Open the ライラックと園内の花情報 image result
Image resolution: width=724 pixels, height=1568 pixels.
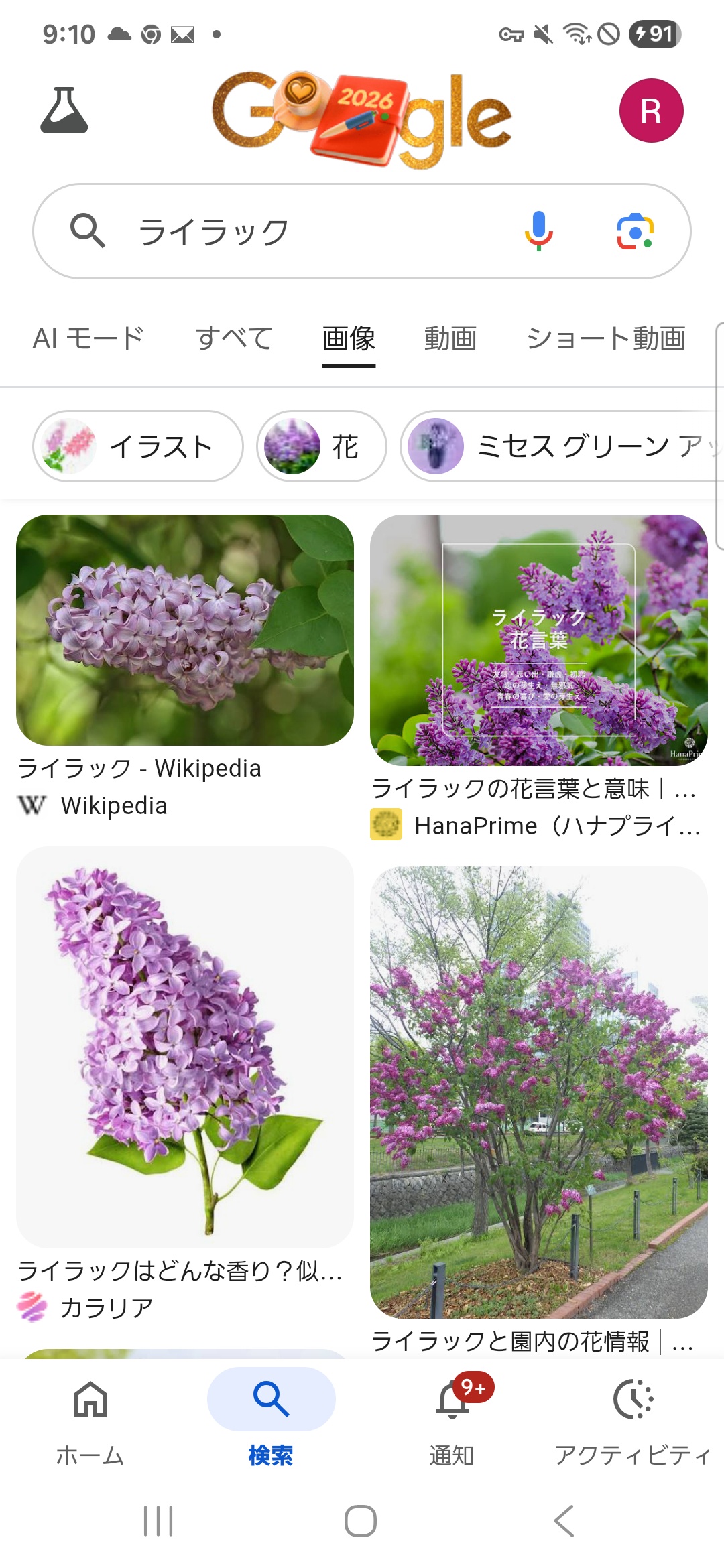(x=539, y=1092)
